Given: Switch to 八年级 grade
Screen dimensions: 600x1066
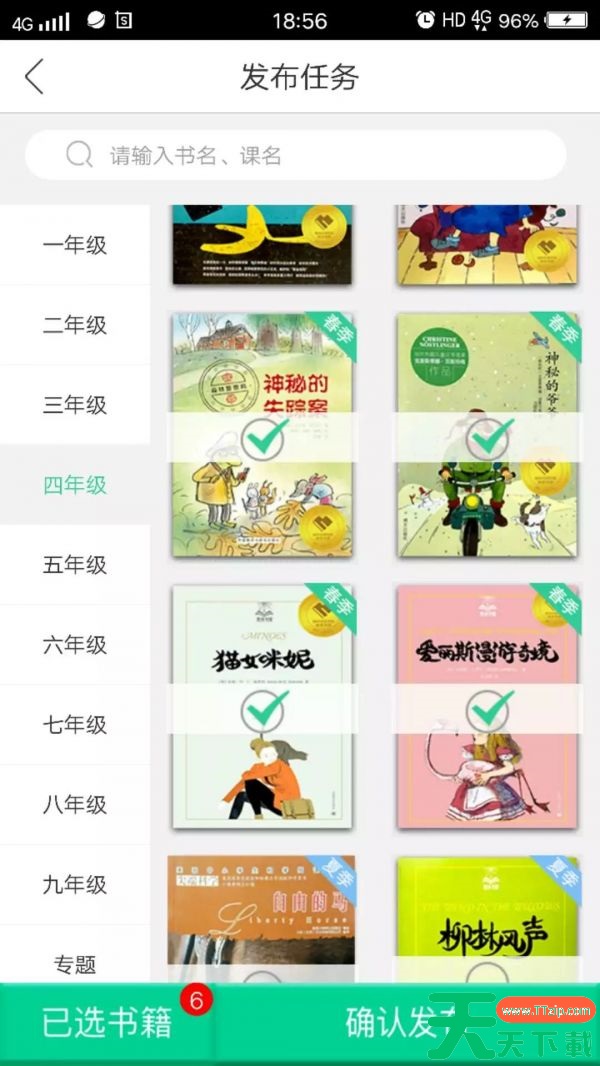Looking at the screenshot, I should point(75,805).
